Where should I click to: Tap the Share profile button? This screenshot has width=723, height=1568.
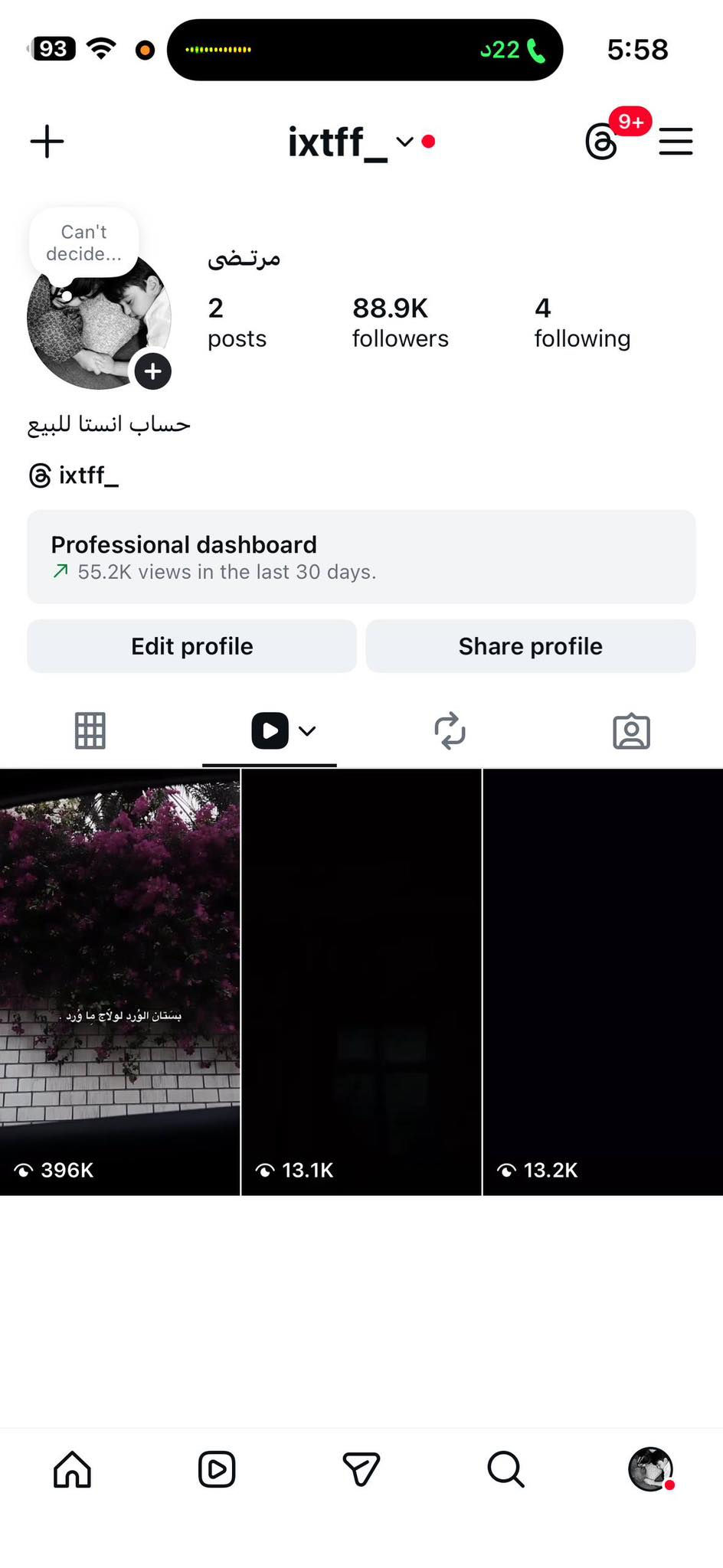point(530,646)
